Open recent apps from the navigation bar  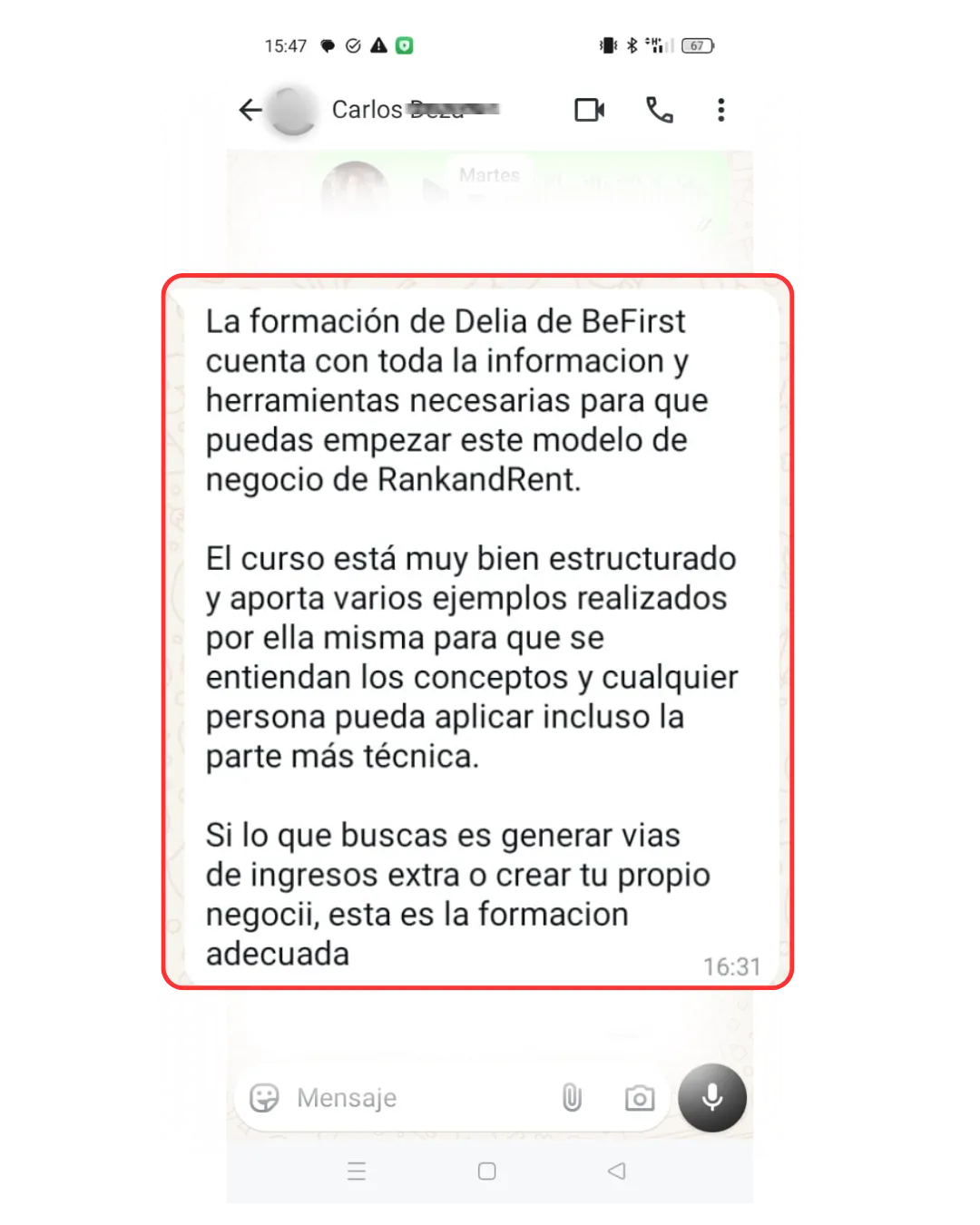tap(357, 1171)
